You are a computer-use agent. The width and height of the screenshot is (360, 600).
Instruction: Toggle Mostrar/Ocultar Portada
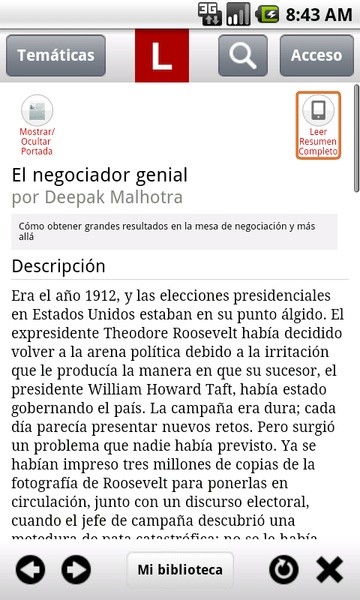tap(37, 126)
